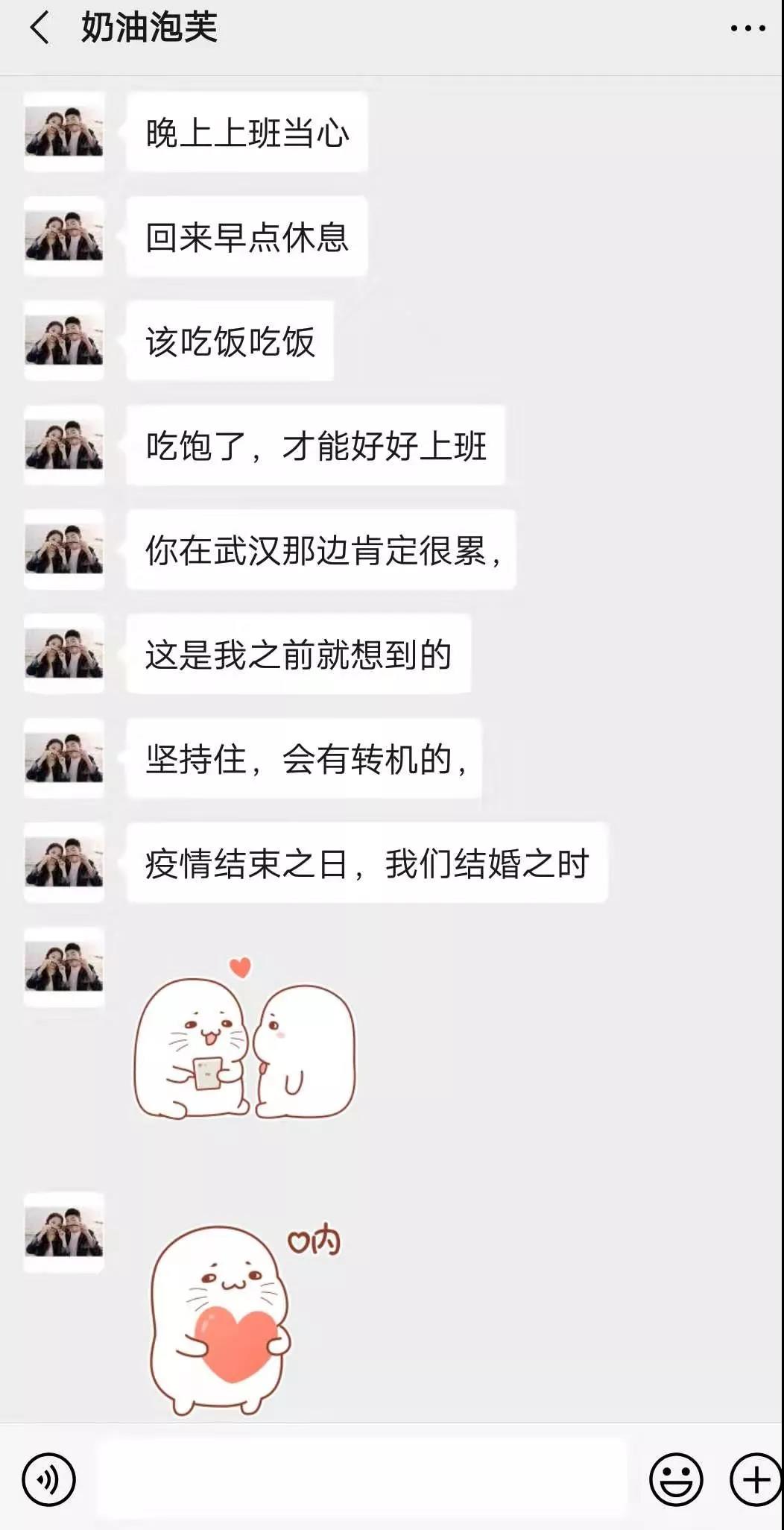Image resolution: width=784 pixels, height=1530 pixels.
Task: Select the message bubble '回来早点休息'
Action: [247, 237]
